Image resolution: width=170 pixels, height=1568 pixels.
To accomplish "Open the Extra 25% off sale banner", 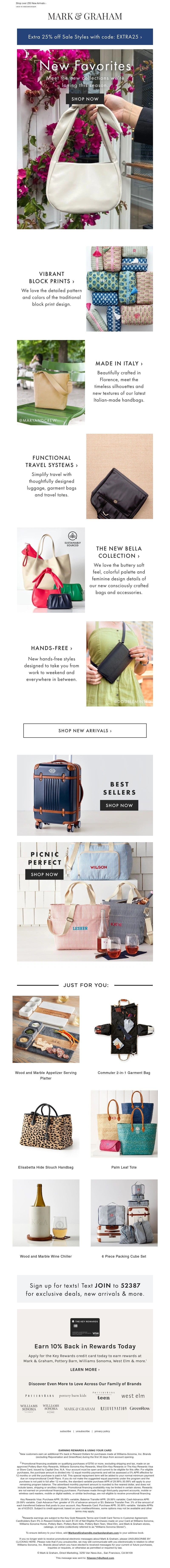I will 85,36.
